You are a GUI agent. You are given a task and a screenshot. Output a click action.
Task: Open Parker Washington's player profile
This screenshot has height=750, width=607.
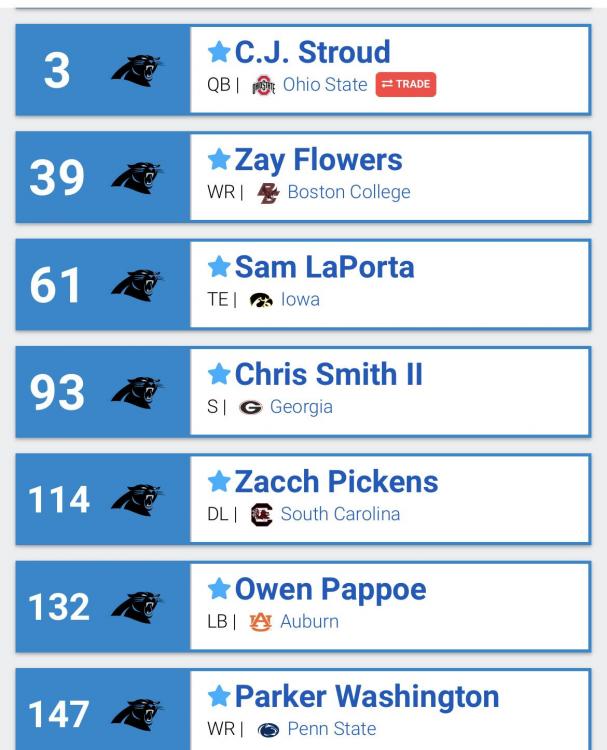pyautogui.click(x=366, y=696)
